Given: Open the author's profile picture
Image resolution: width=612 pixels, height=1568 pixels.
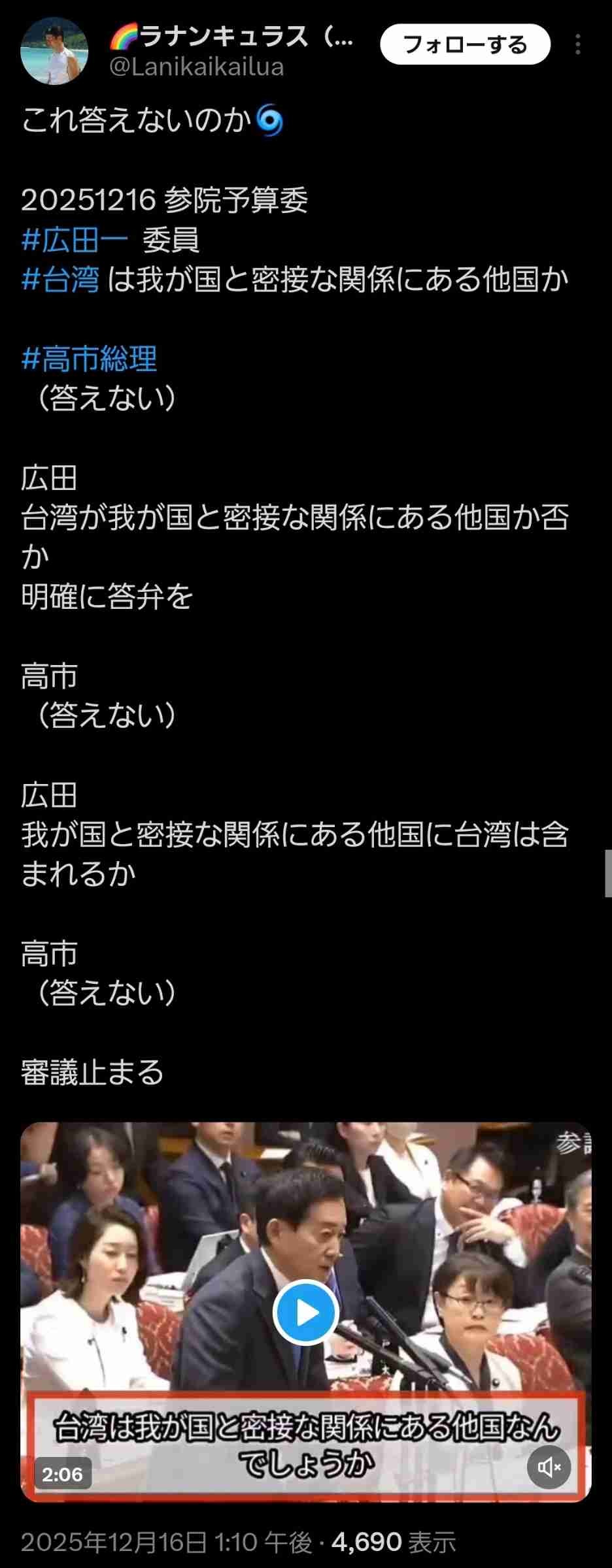Looking at the screenshot, I should [x=54, y=50].
